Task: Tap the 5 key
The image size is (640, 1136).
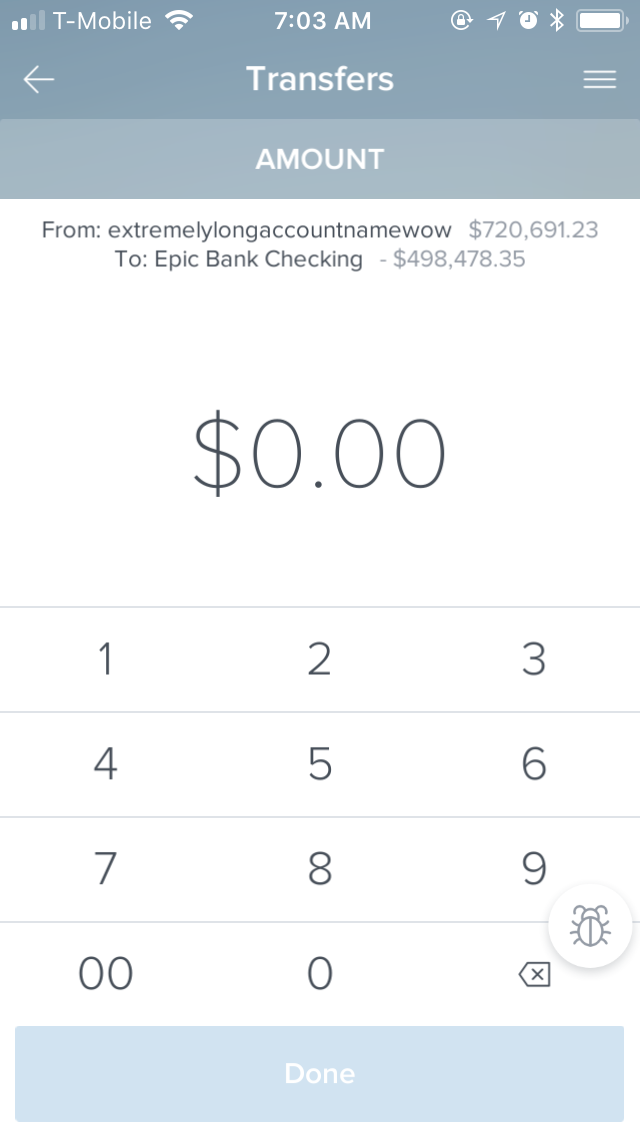Action: [320, 764]
